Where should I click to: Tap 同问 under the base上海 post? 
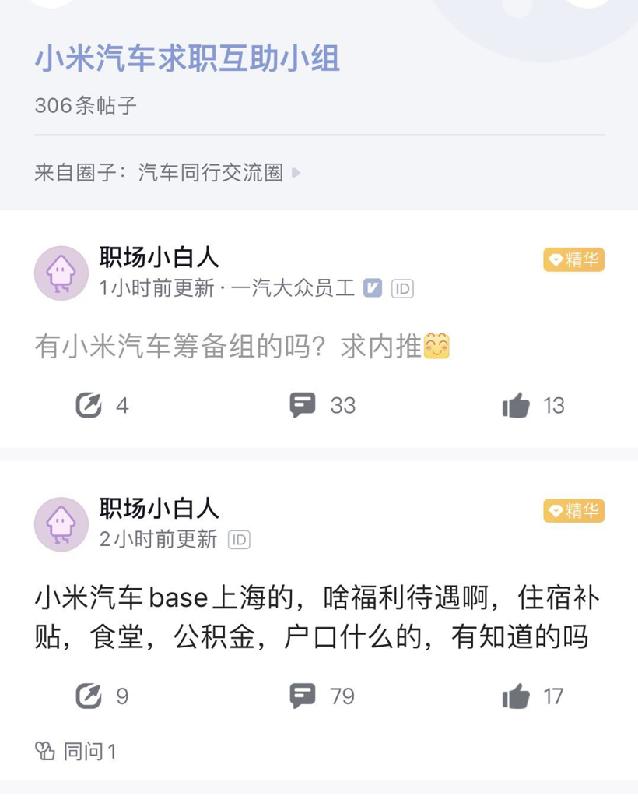click(77, 751)
